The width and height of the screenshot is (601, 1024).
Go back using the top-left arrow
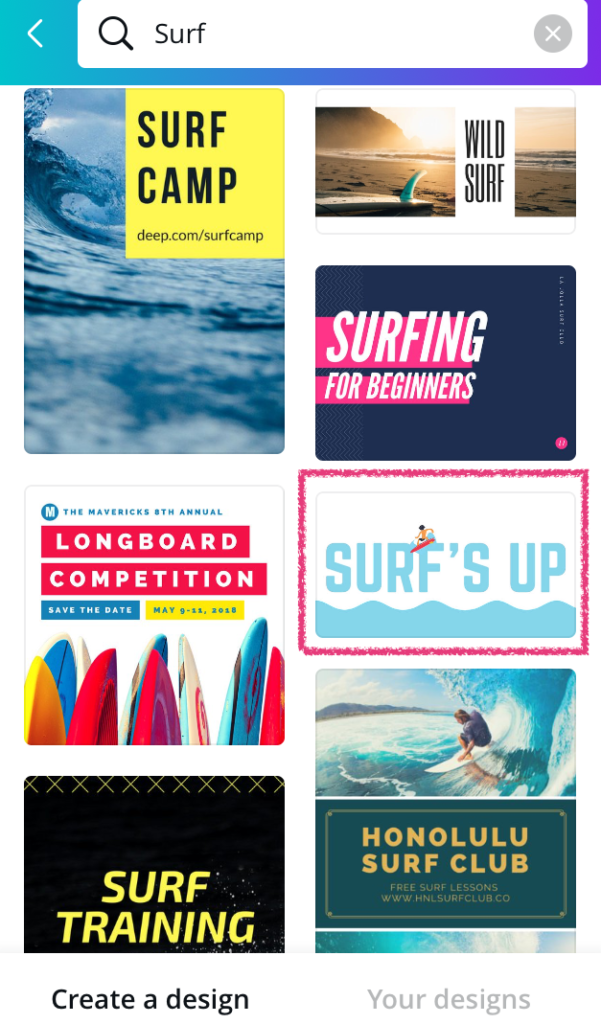click(35, 33)
